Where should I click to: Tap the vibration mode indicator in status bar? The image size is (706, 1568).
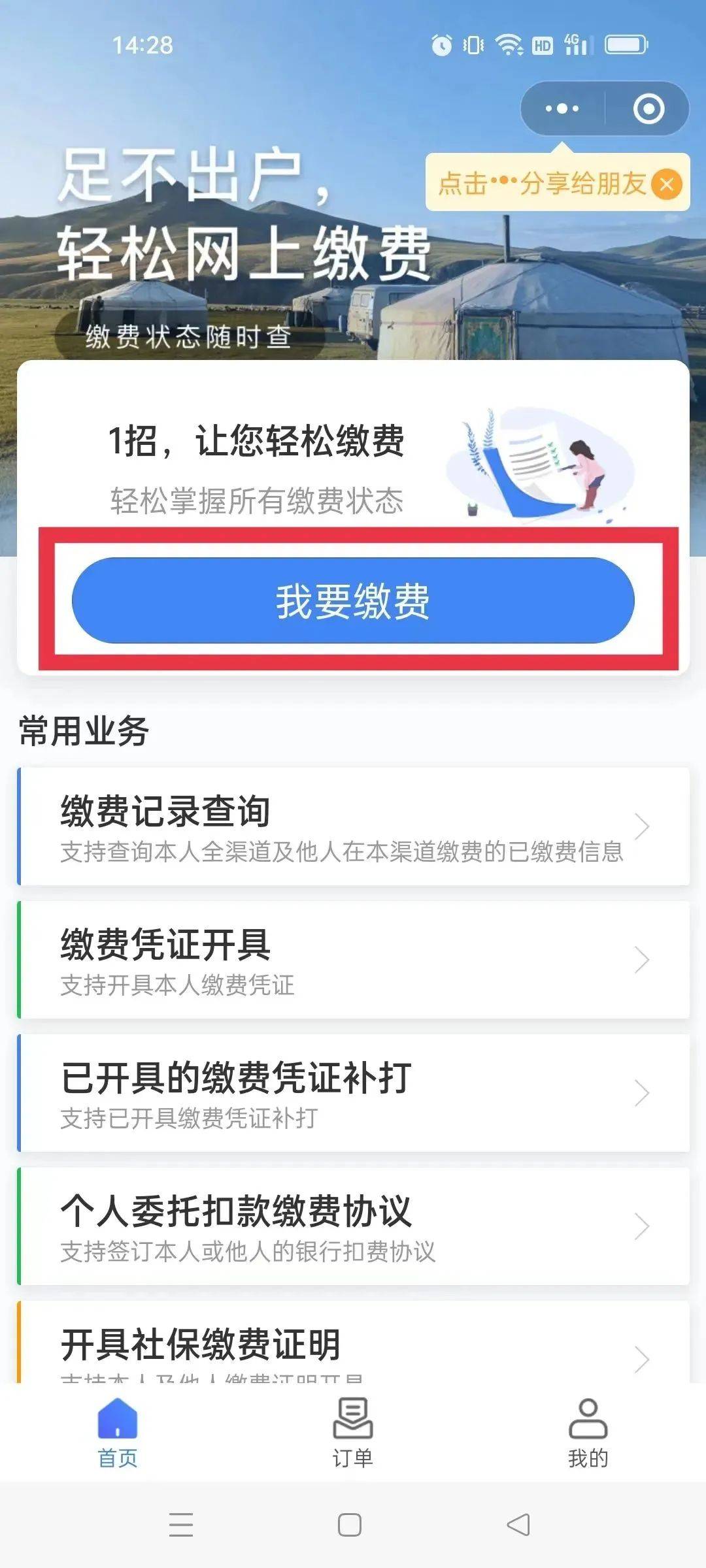(x=472, y=44)
